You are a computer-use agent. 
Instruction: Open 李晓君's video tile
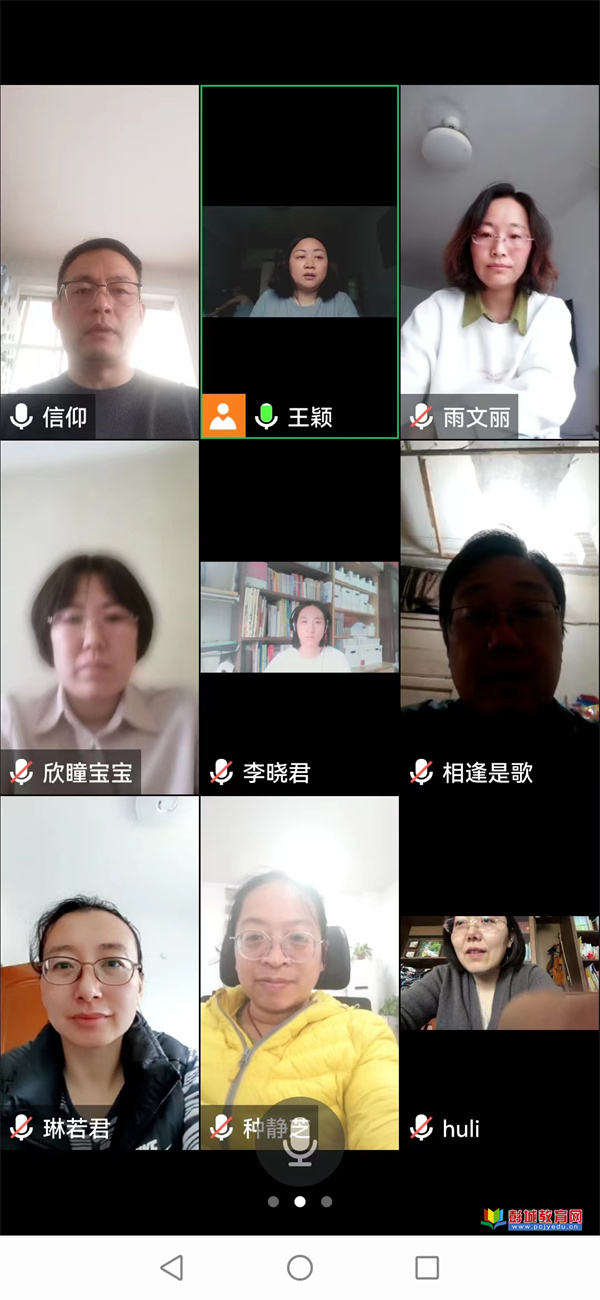pyautogui.click(x=300, y=618)
